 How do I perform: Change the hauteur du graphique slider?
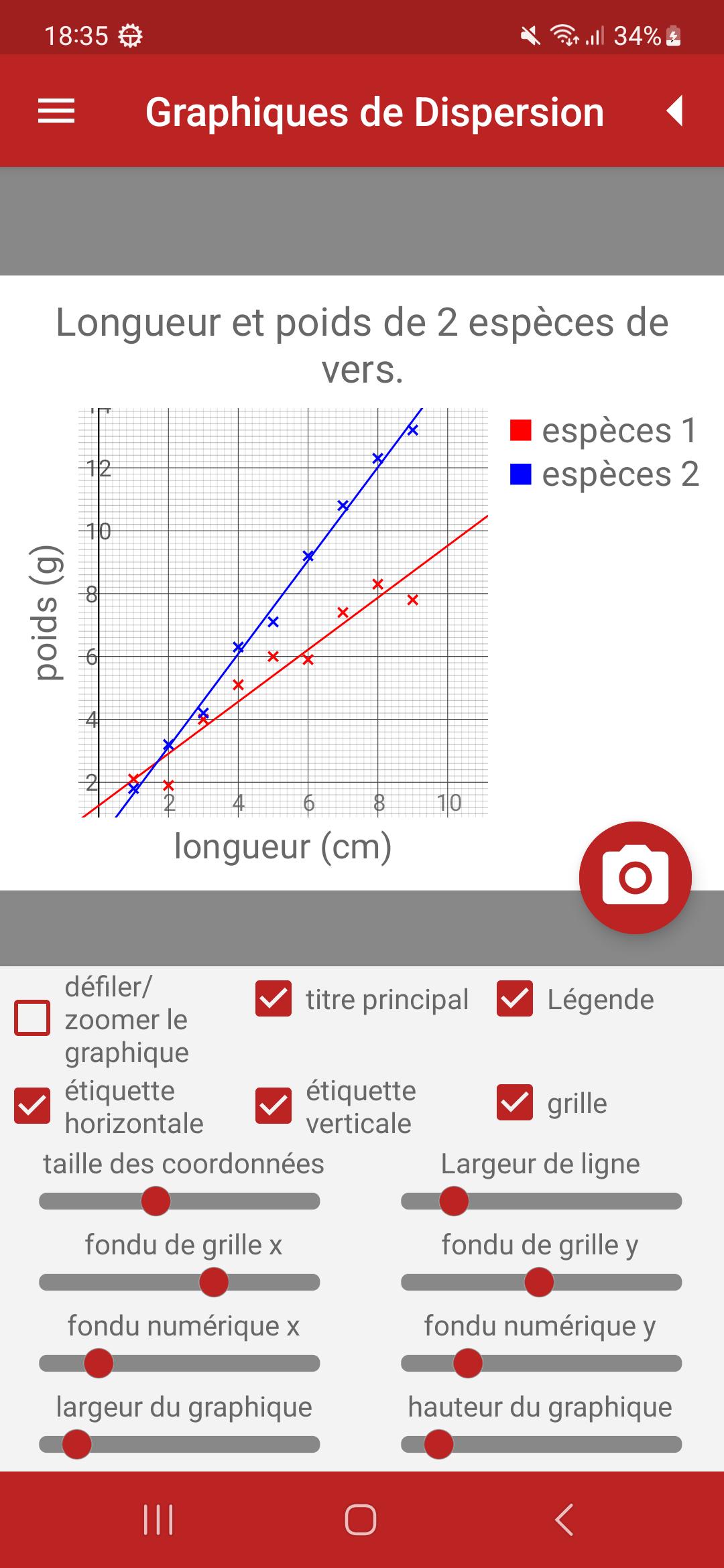click(542, 1444)
